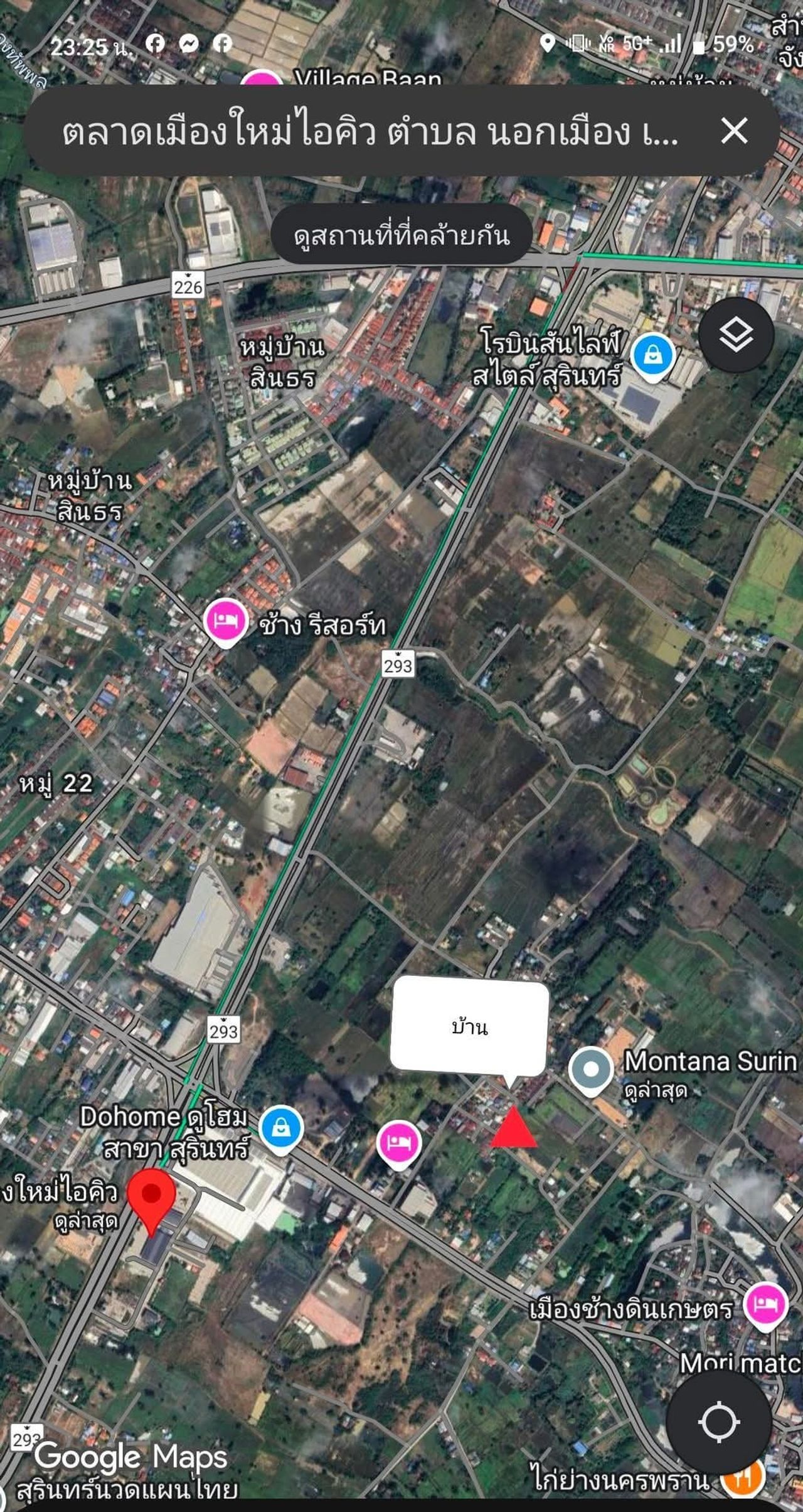Screen dimensions: 803x1512
Task: Tap the ตลาดเมืองใหม่ไอคิว search field
Action: point(370,132)
